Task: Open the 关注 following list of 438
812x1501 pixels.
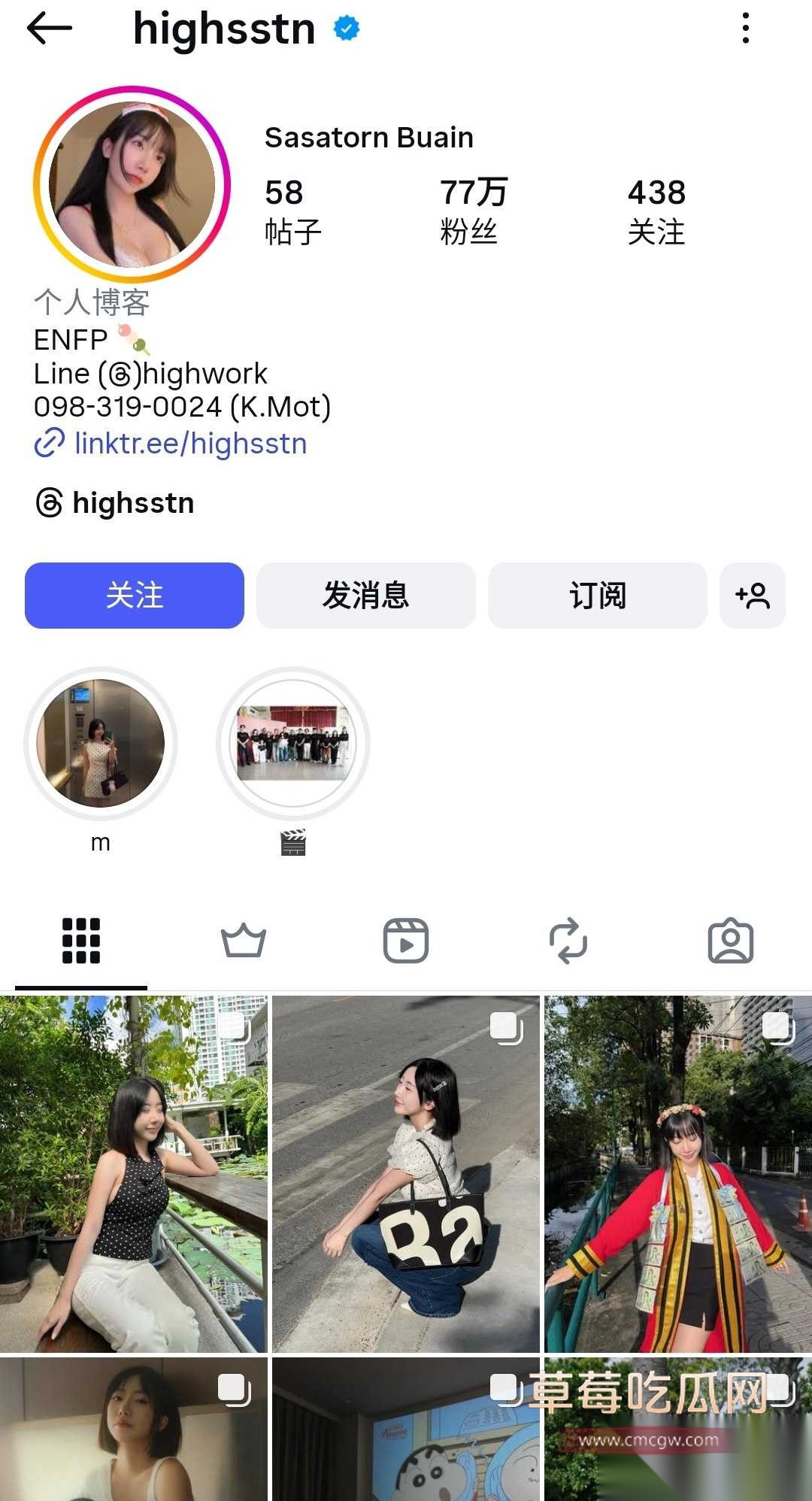Action: point(656,211)
